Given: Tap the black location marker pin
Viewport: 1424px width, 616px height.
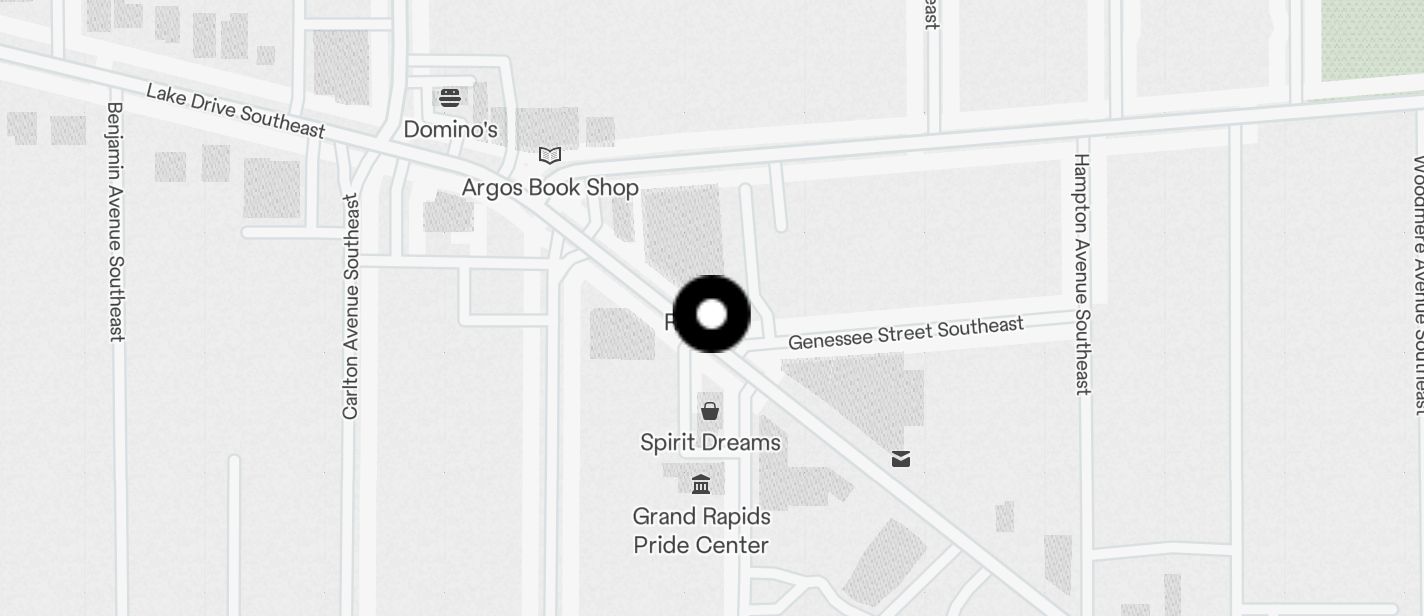Looking at the screenshot, I should click(711, 314).
